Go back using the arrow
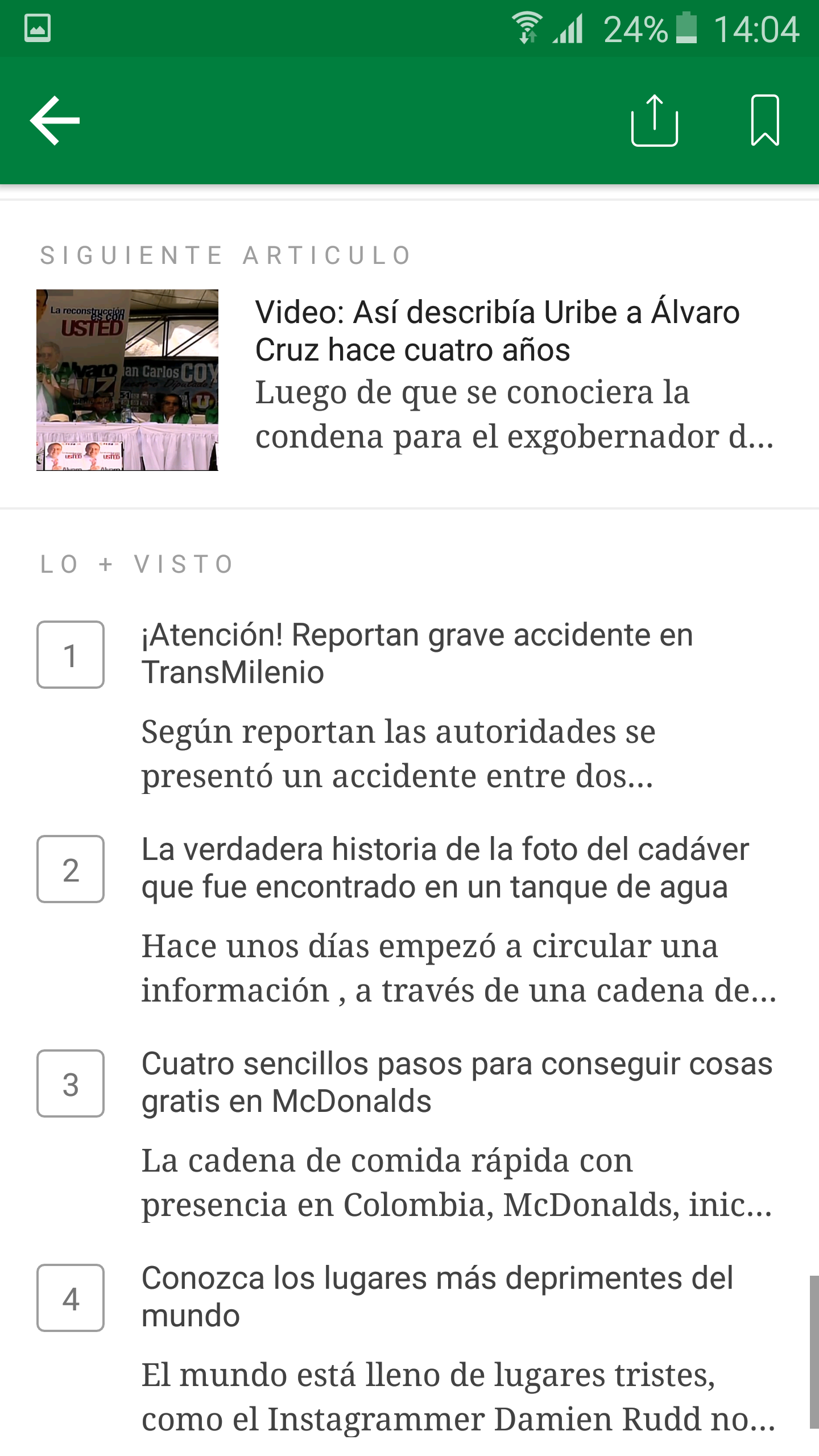 55,121
